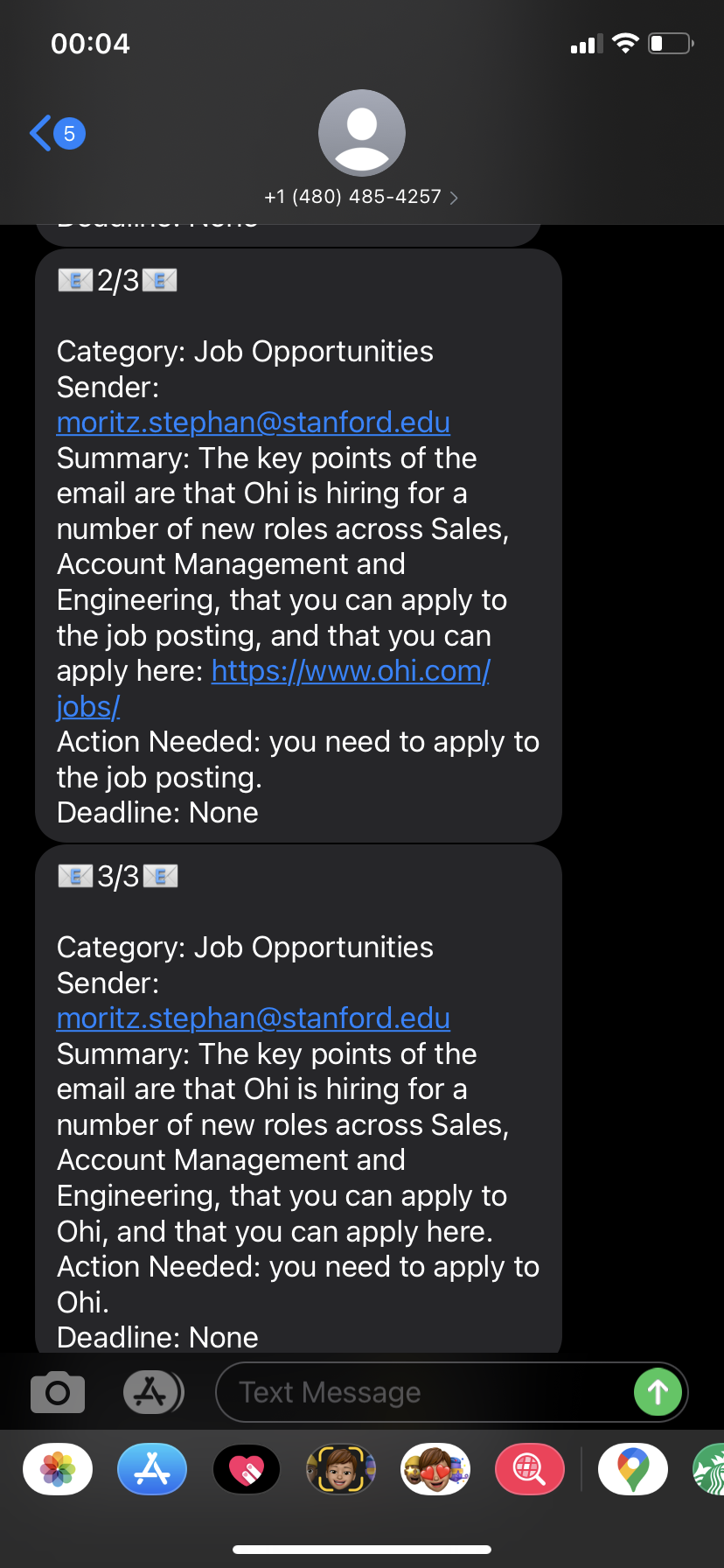This screenshot has width=724, height=1568.
Task: Open the Photos iMessage app
Action: tap(58, 1469)
